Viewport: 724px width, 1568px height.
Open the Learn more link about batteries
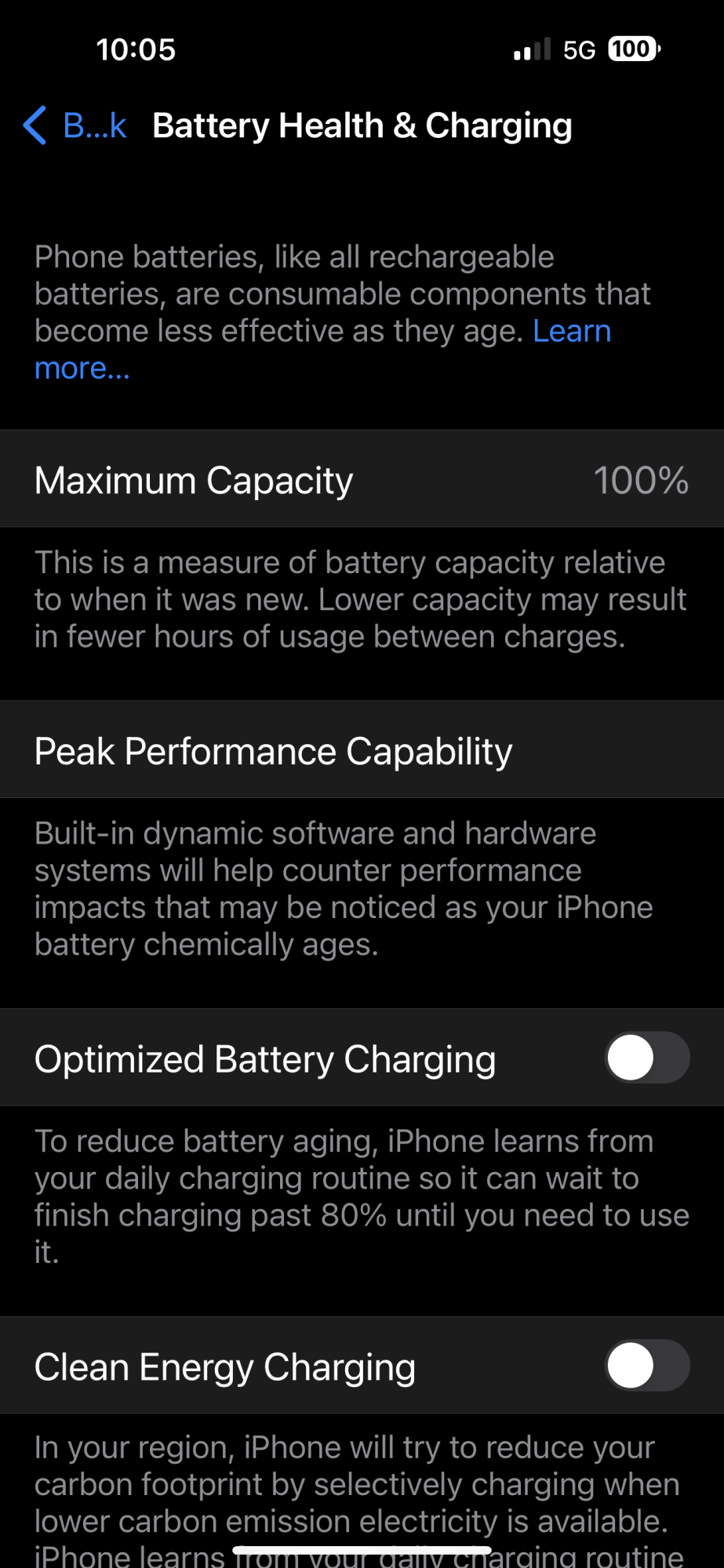point(571,332)
